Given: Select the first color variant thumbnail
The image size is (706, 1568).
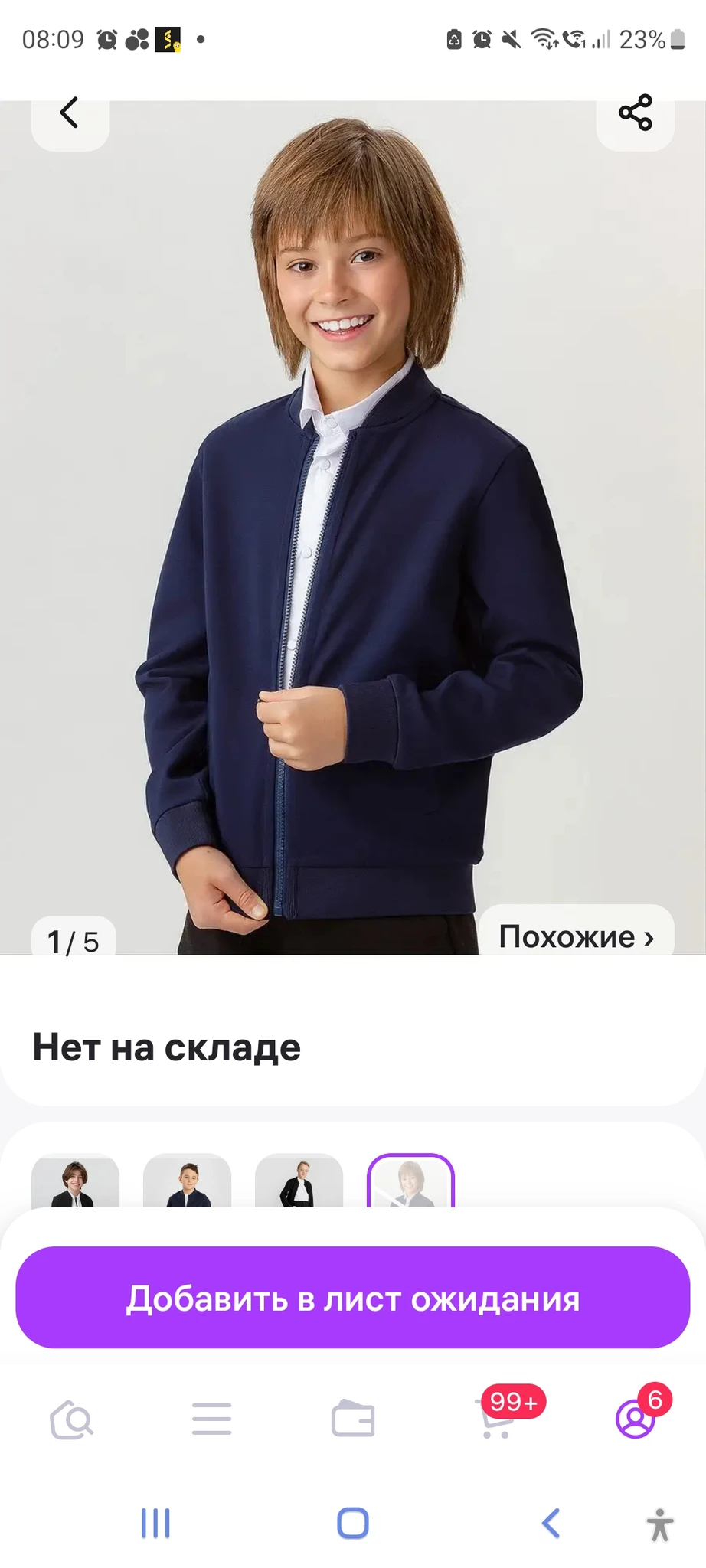Looking at the screenshot, I should click(75, 1181).
